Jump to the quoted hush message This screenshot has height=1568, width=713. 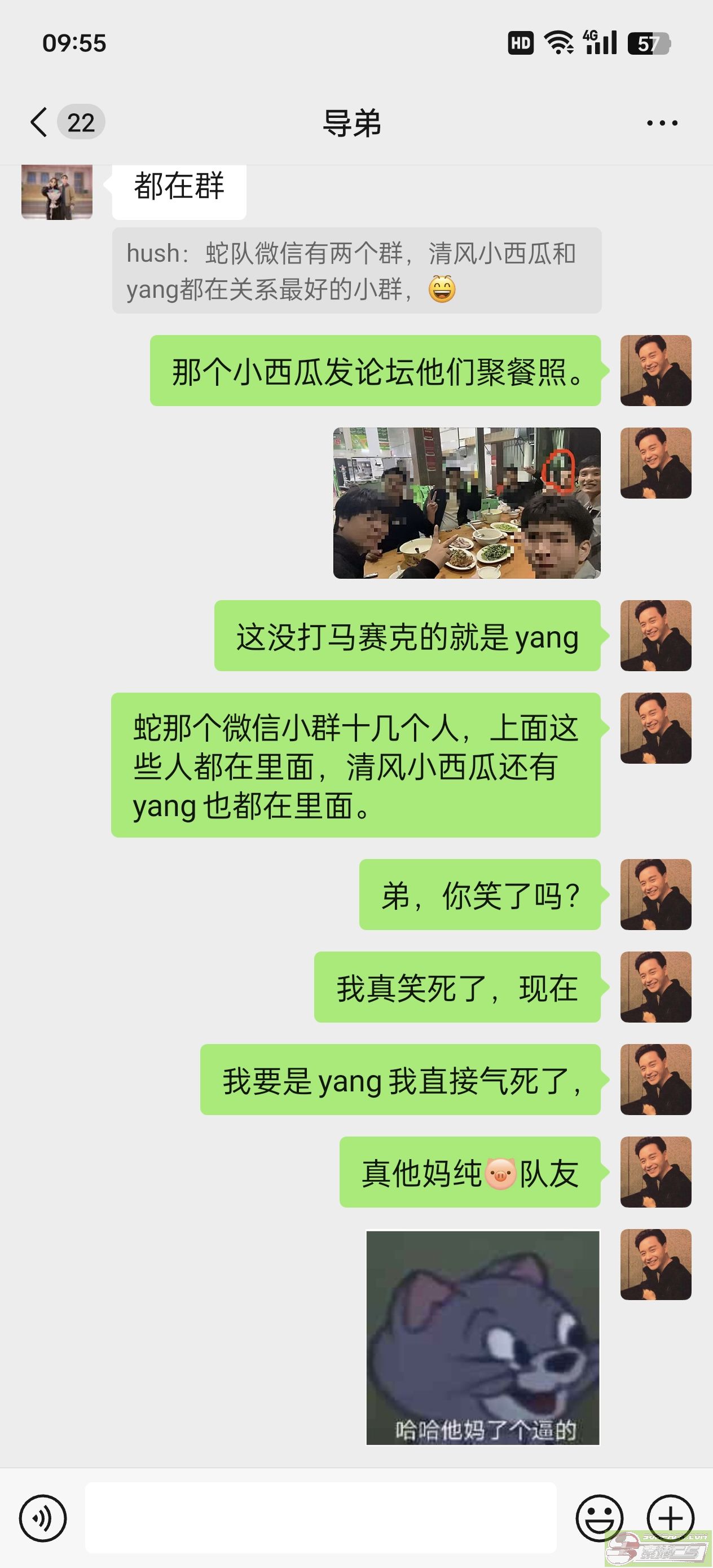pos(356,271)
